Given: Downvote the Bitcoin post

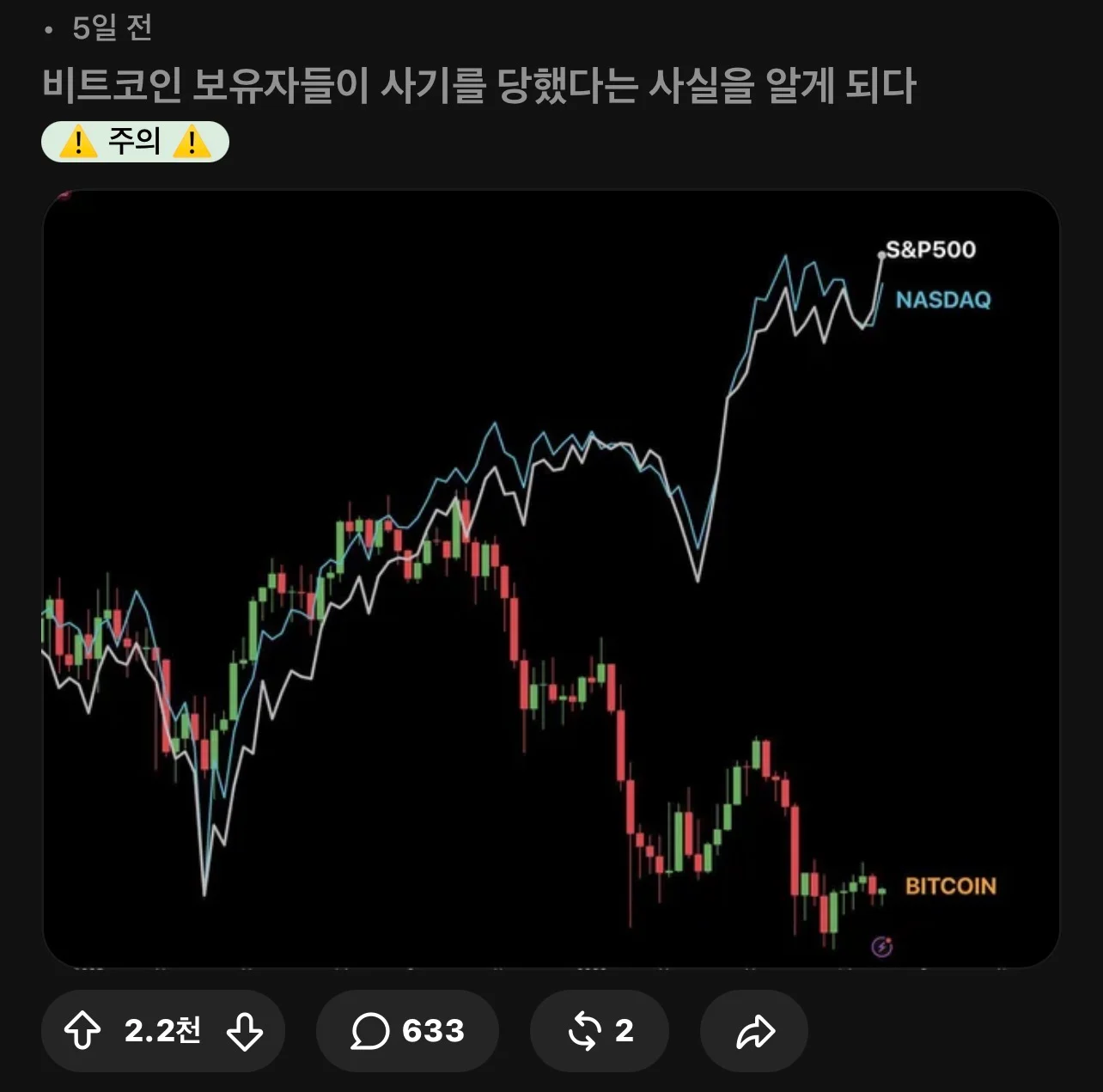Looking at the screenshot, I should pyautogui.click(x=245, y=1030).
